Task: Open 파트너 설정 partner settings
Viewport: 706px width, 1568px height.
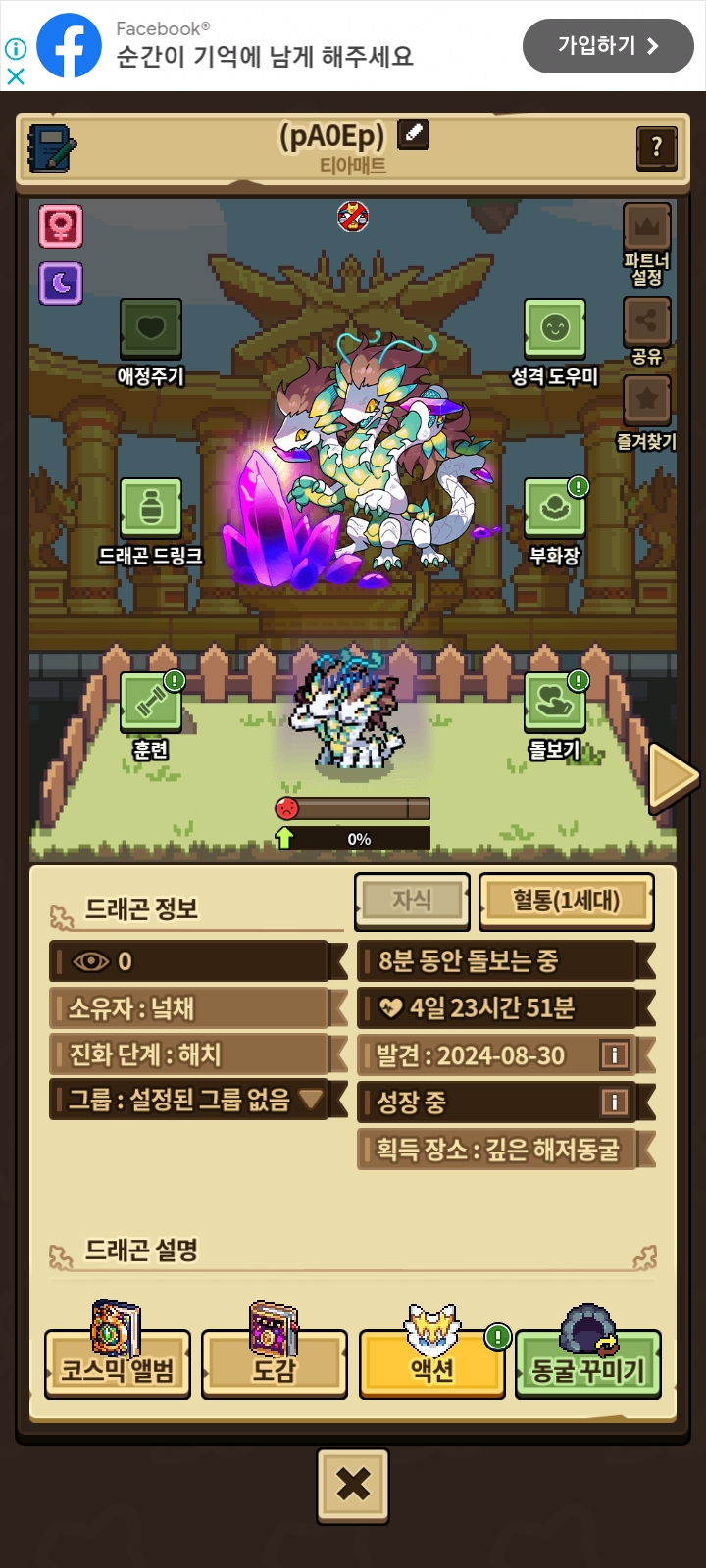Action: pos(647,245)
